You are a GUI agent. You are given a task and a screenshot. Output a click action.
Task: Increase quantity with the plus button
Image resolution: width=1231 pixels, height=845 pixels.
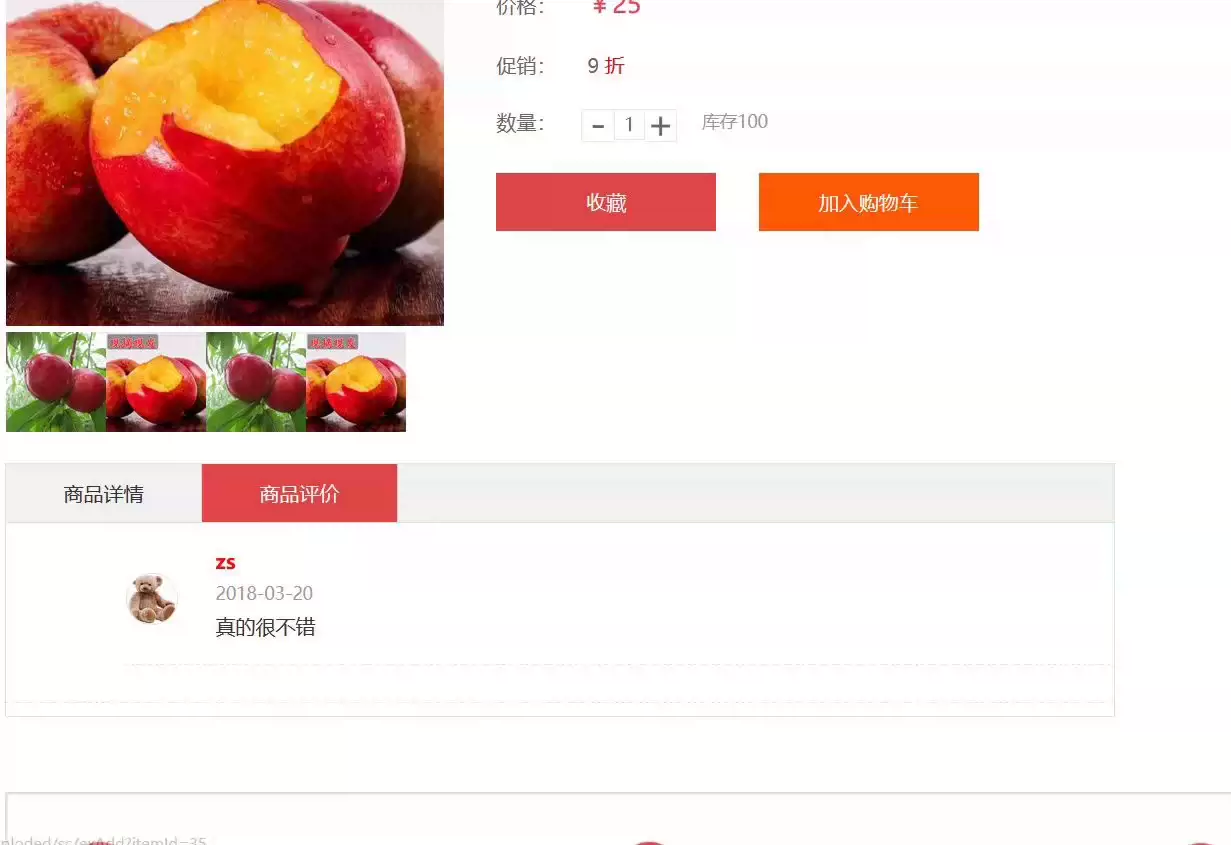click(660, 126)
